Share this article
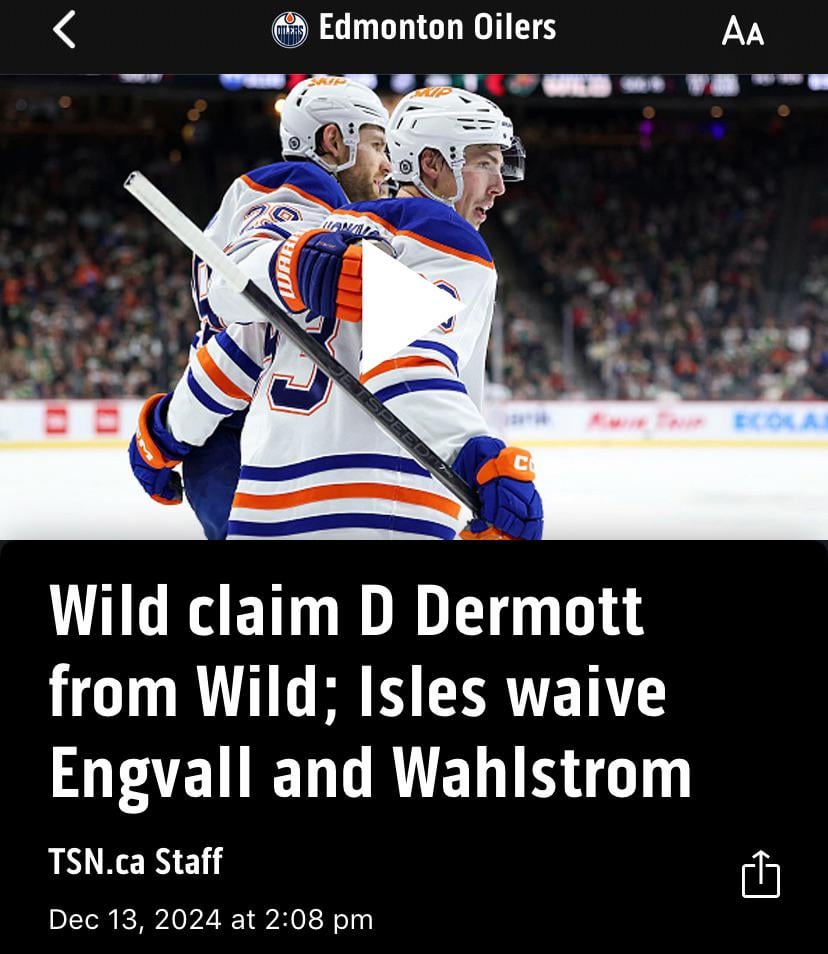The width and height of the screenshot is (828, 954). (760, 874)
